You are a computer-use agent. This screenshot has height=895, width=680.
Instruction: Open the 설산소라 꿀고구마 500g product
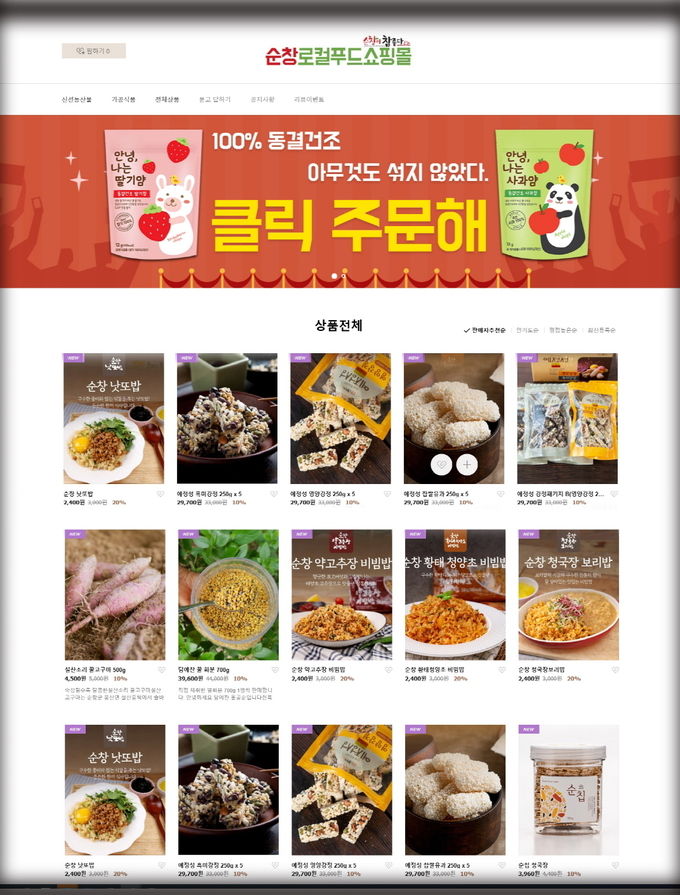click(114, 594)
